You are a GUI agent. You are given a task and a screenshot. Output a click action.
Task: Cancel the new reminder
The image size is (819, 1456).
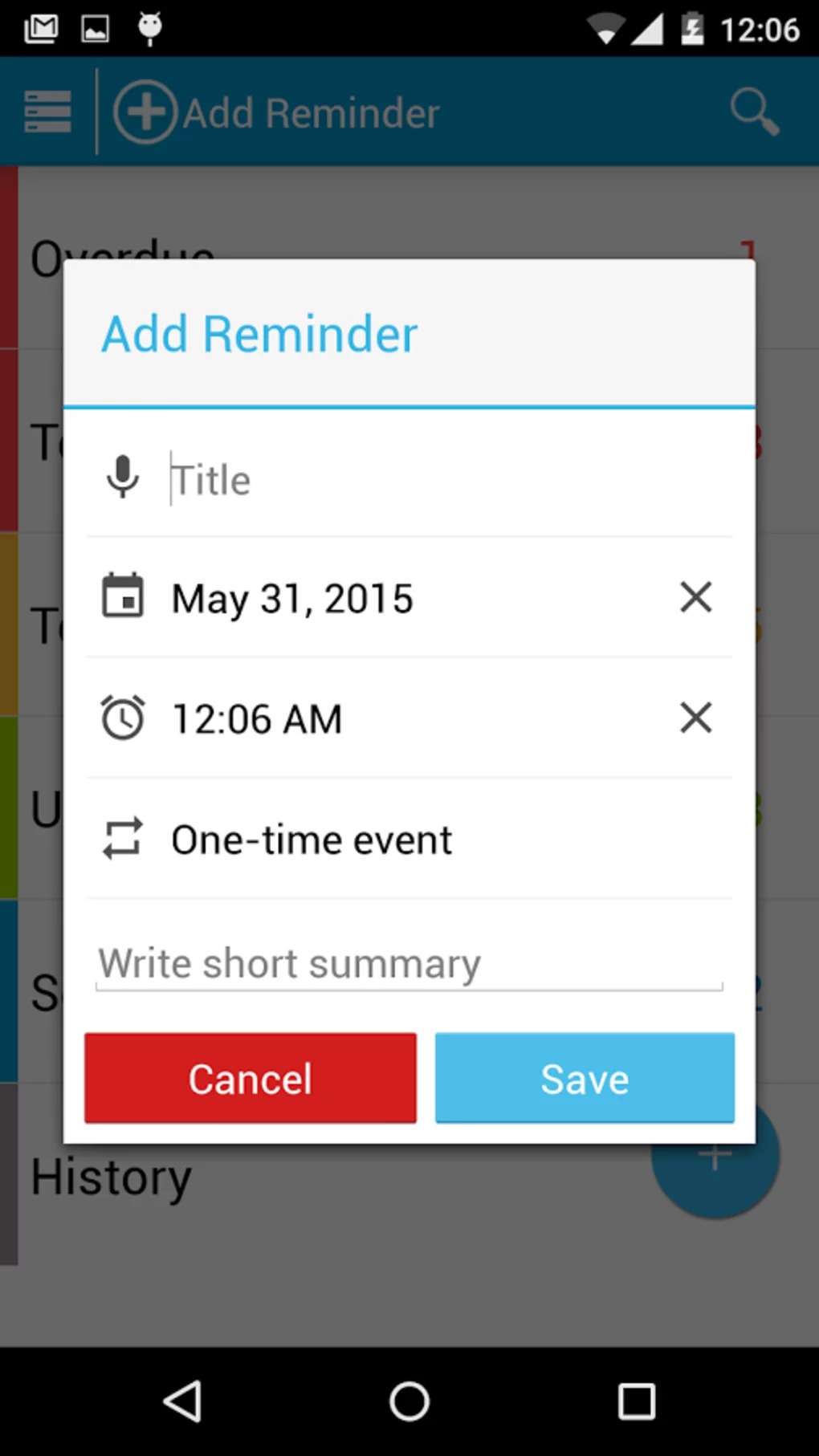click(x=250, y=1078)
